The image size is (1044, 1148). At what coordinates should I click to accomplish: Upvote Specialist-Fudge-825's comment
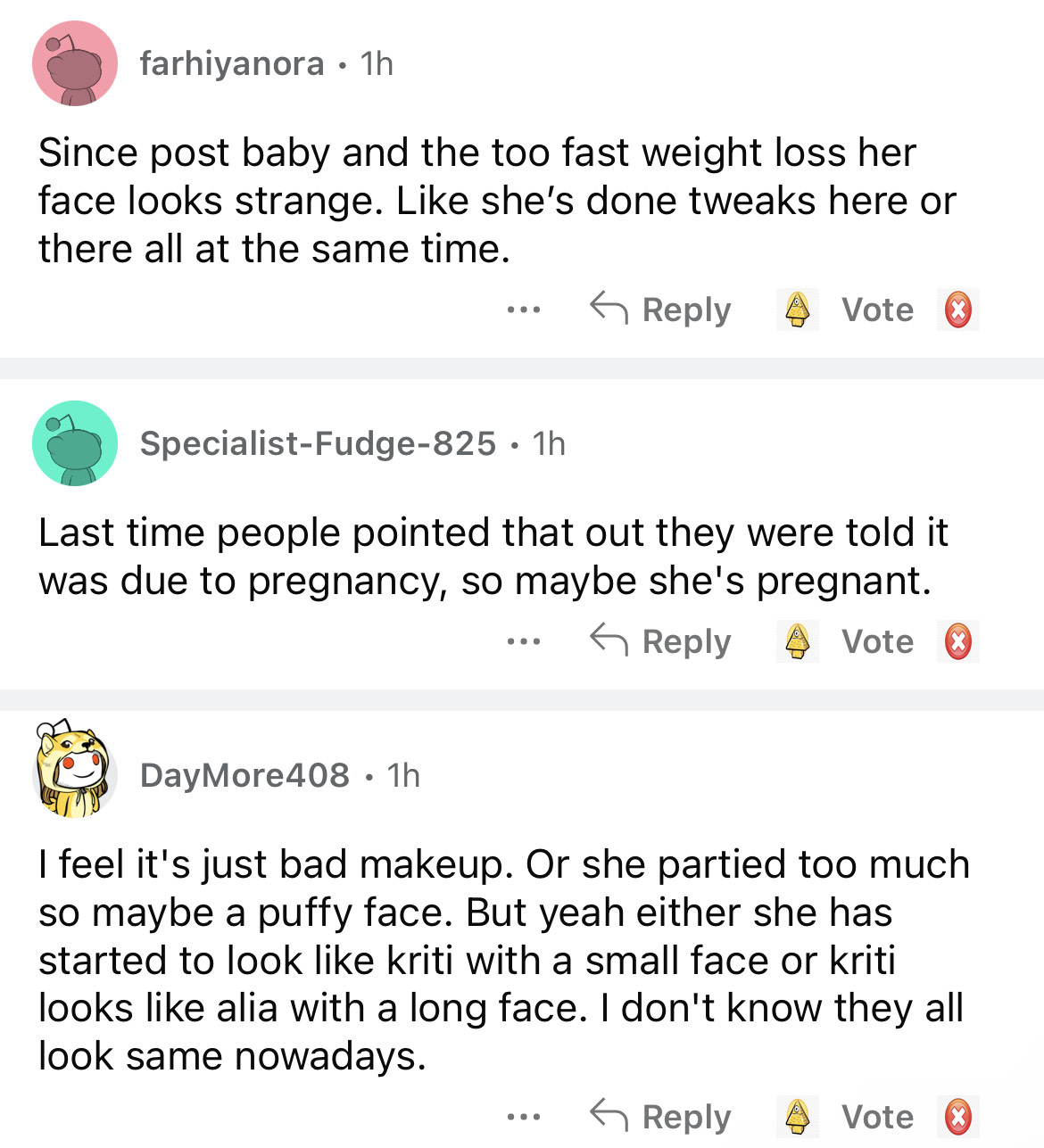click(797, 641)
